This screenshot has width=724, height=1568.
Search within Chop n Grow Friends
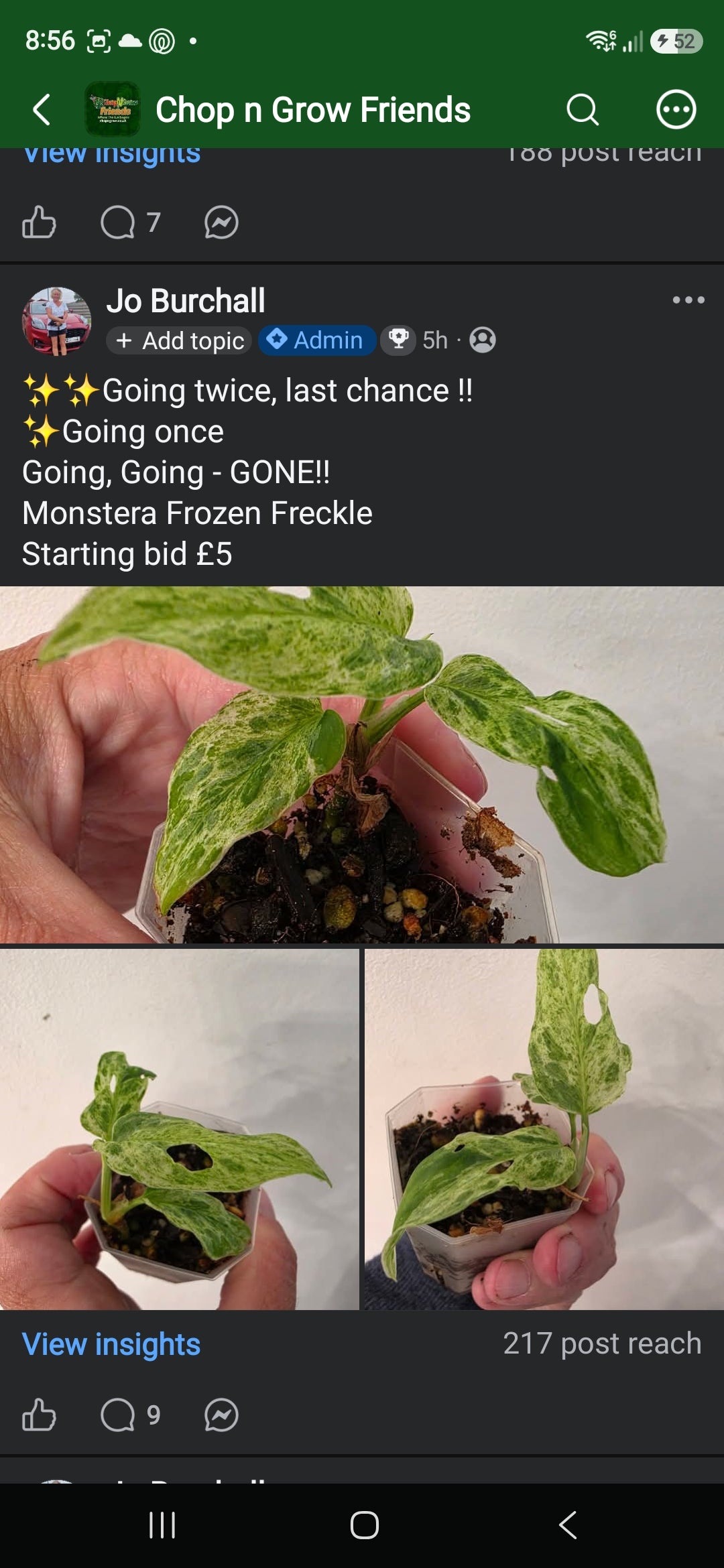click(583, 110)
